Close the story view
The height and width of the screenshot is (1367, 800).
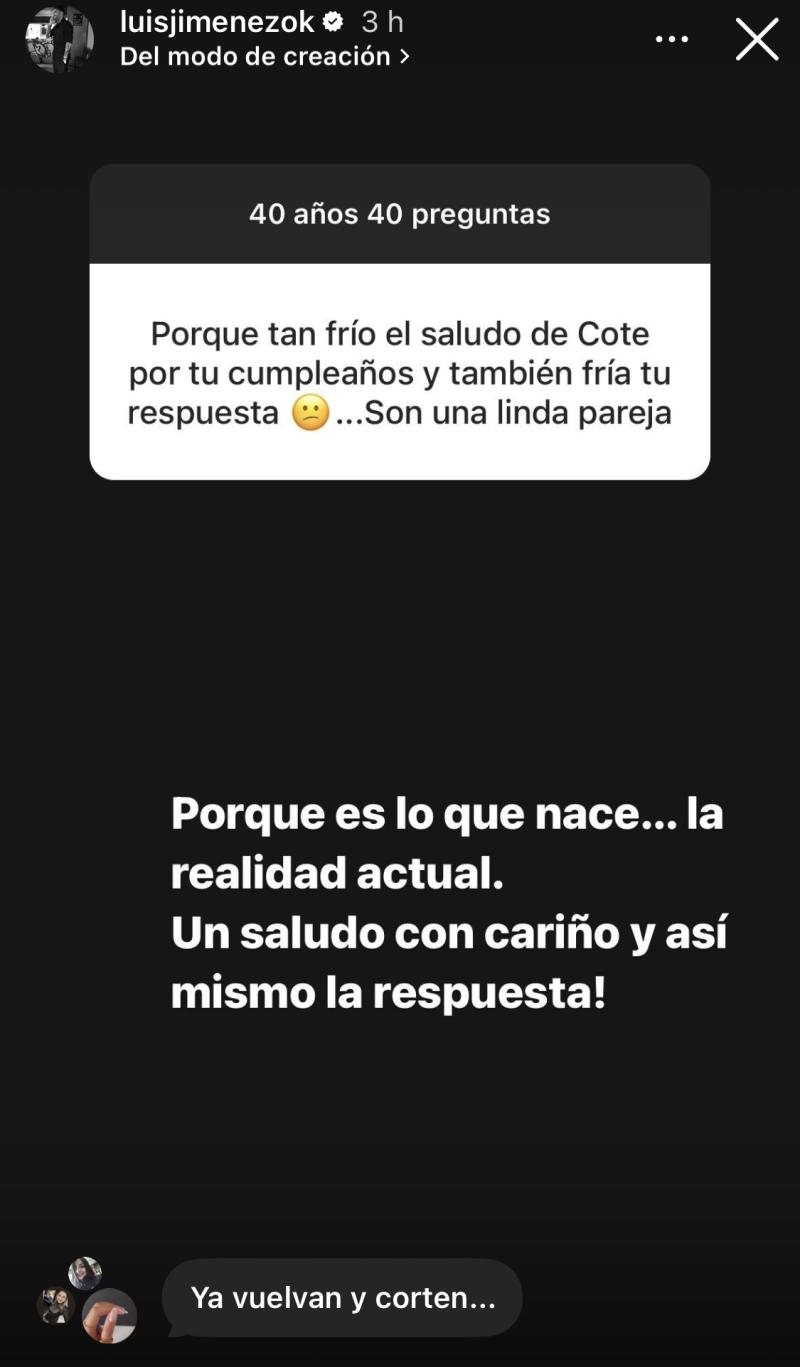[757, 40]
